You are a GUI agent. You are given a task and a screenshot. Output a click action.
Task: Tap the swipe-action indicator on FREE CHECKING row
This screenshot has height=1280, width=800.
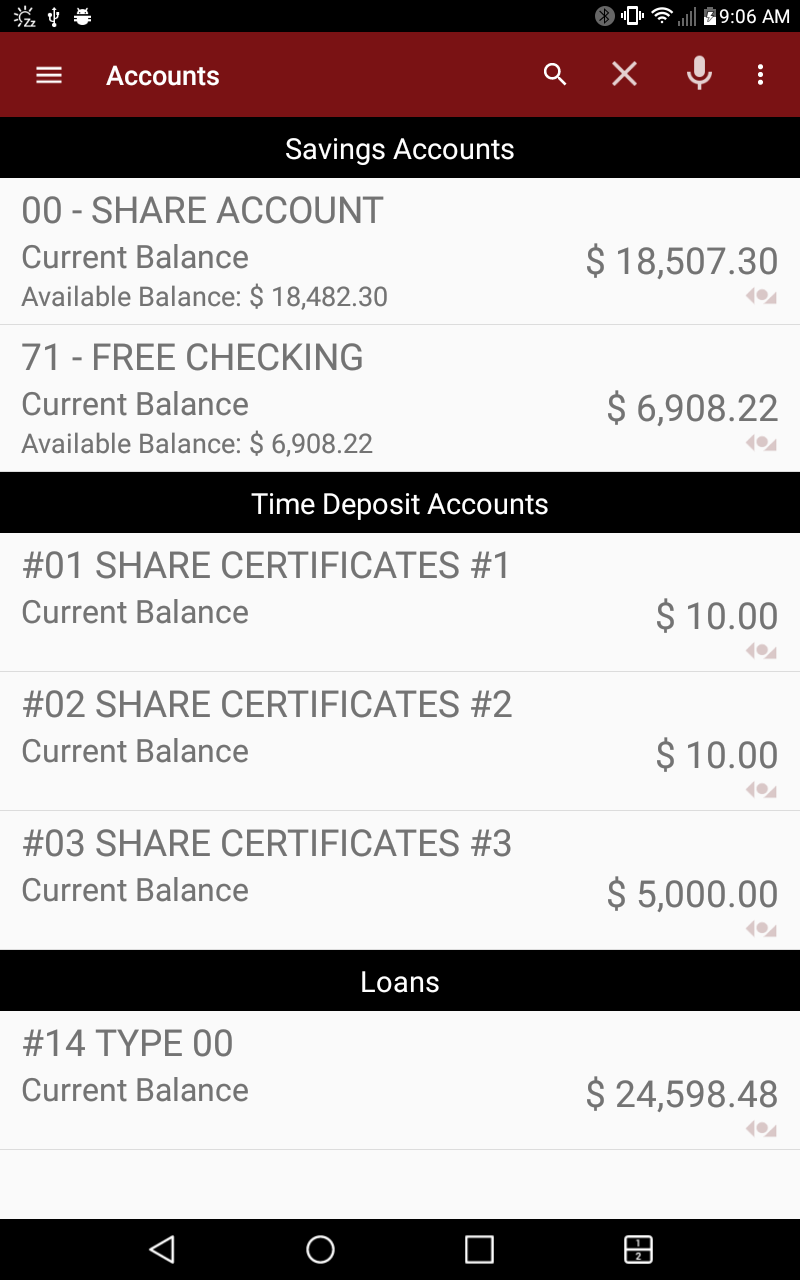coord(761,443)
